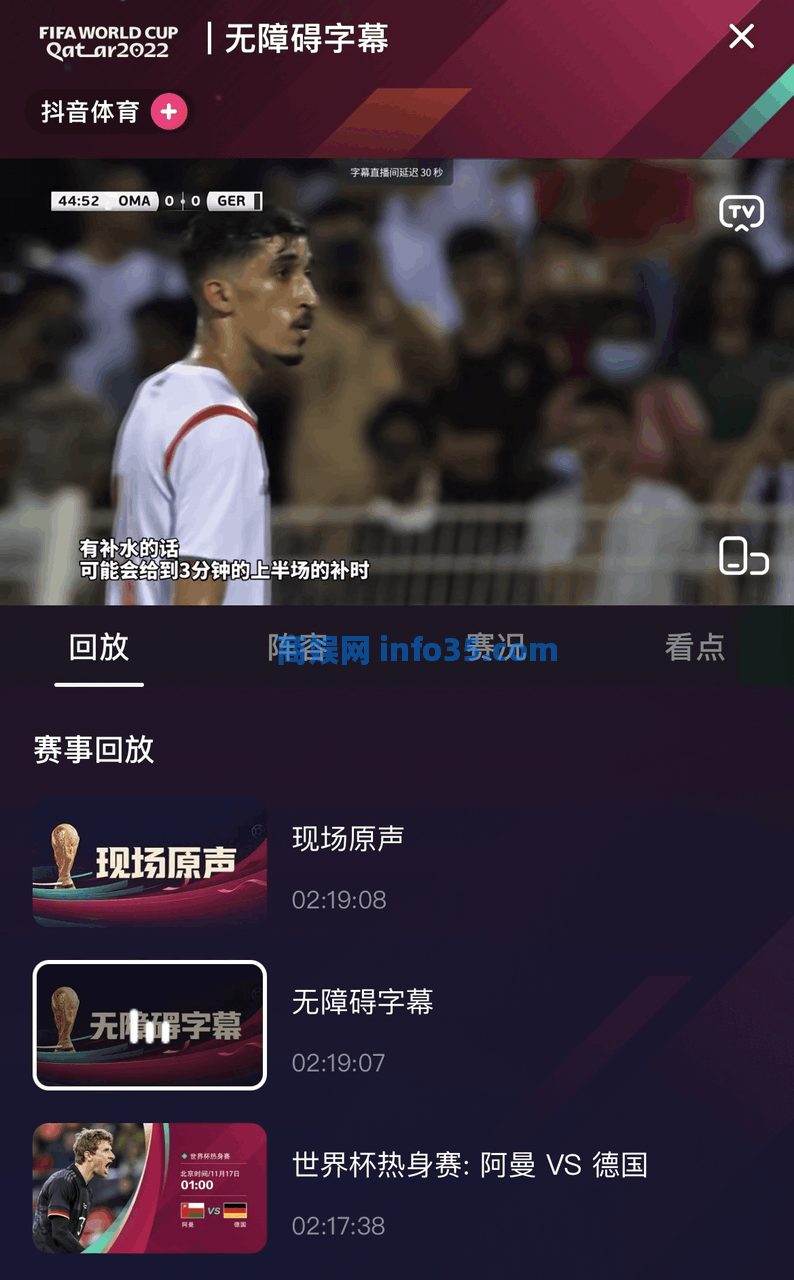The image size is (794, 1280).
Task: Switch to the 阵容 tab
Action: click(x=297, y=648)
